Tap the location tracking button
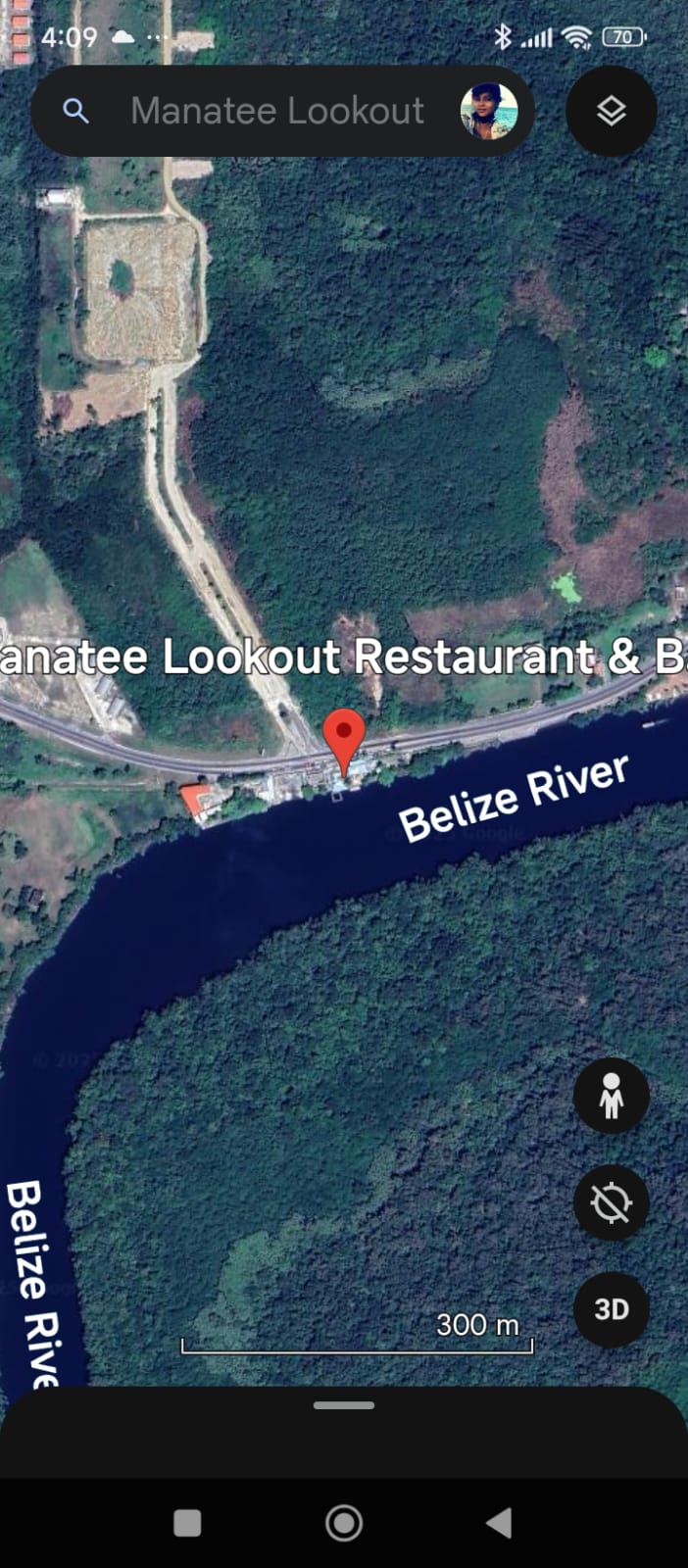This screenshot has width=688, height=1568. click(x=611, y=1202)
